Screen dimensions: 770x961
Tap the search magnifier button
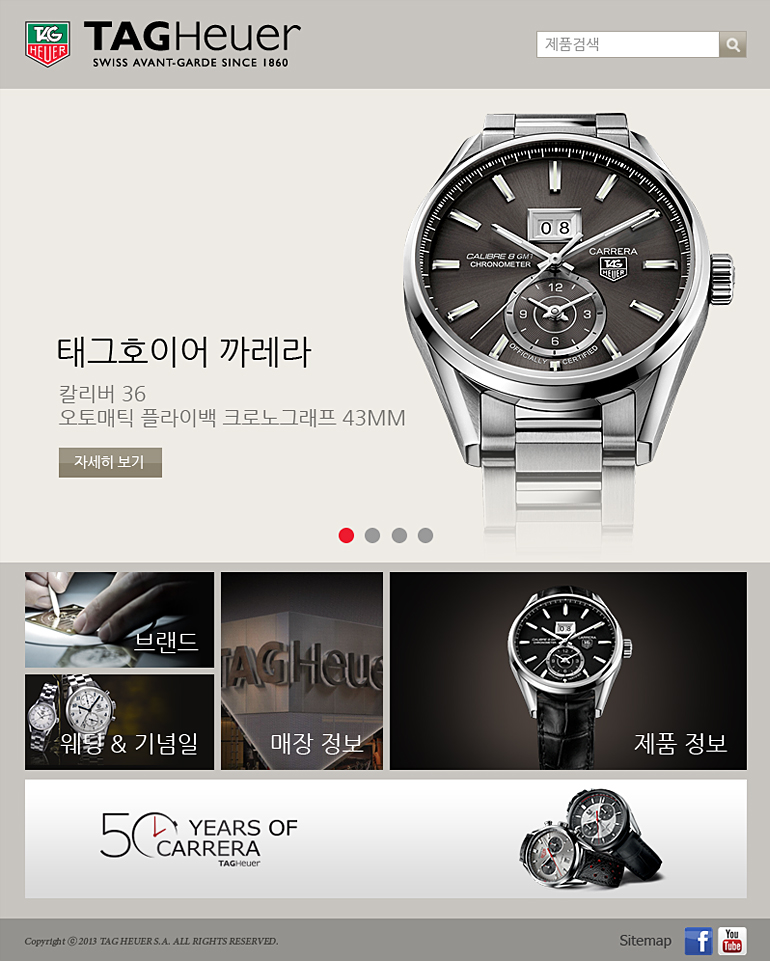point(733,44)
